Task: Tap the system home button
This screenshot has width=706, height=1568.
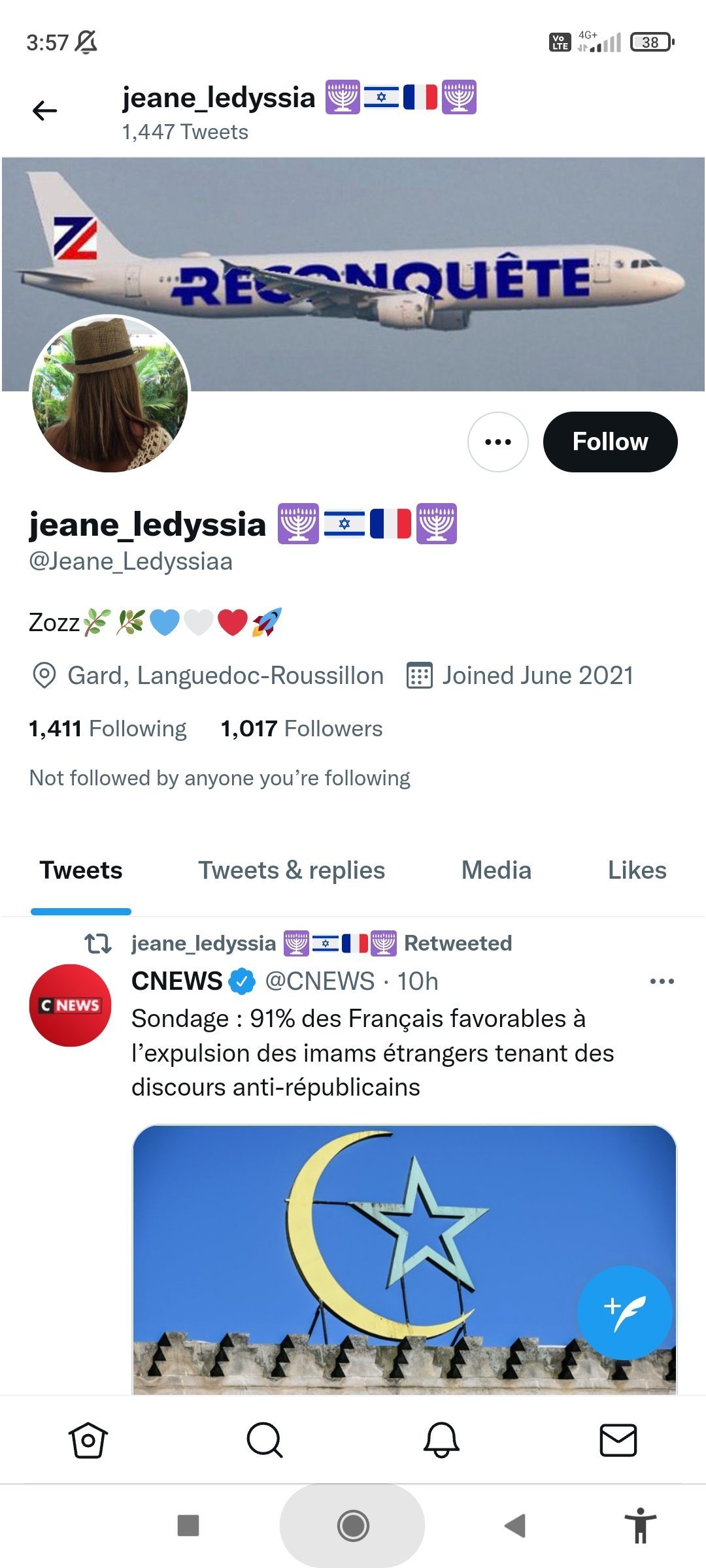Action: [x=353, y=1526]
